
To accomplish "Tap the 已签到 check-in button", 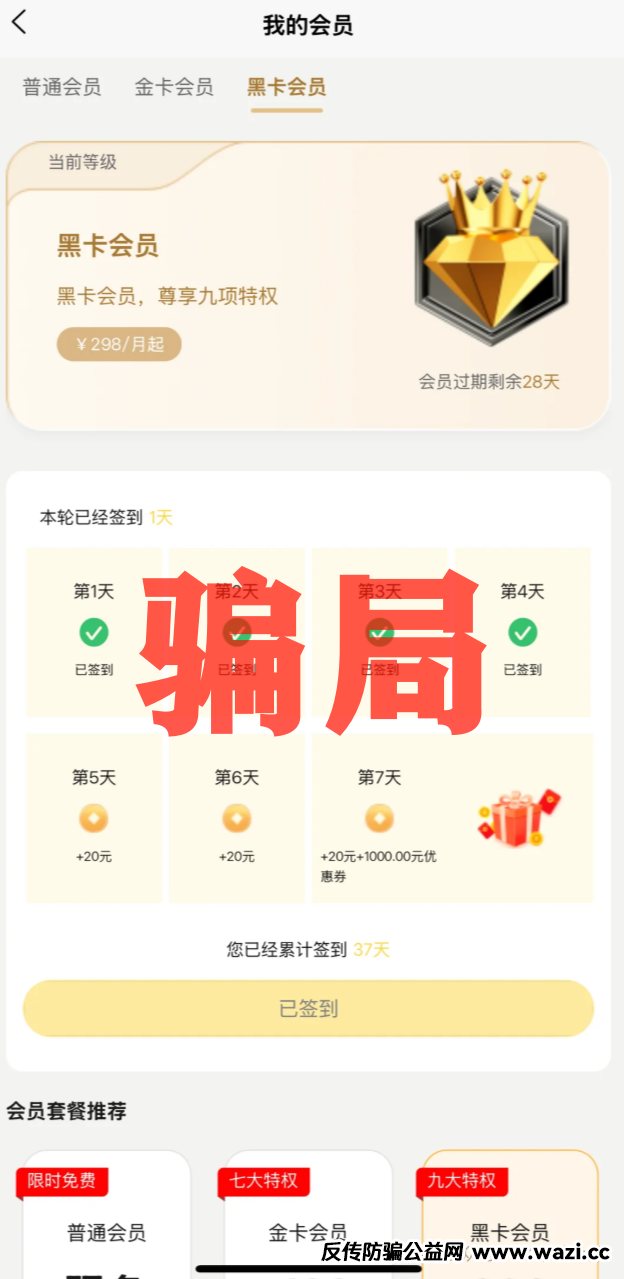I will coord(308,1008).
